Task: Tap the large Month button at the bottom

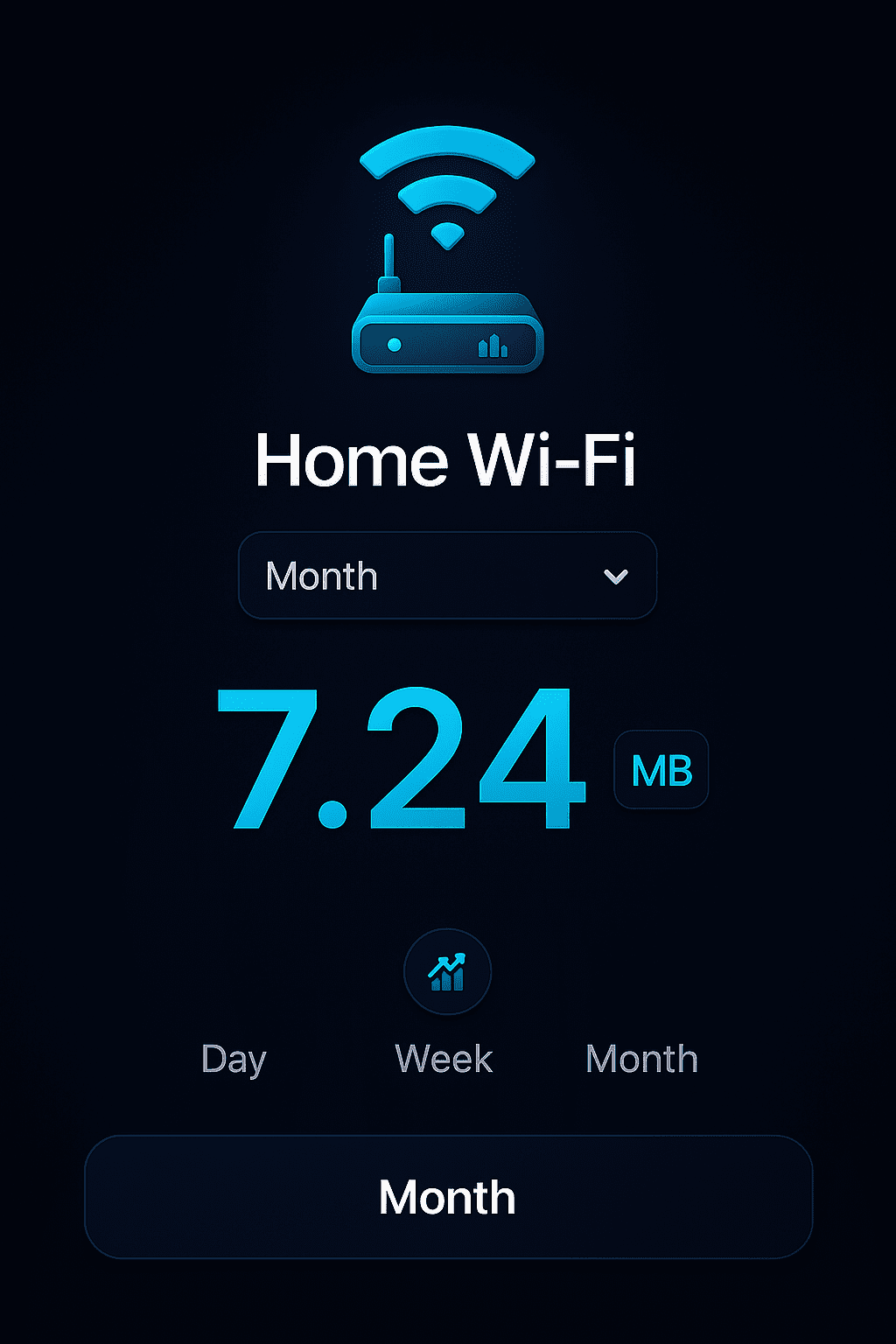Action: click(x=448, y=1196)
